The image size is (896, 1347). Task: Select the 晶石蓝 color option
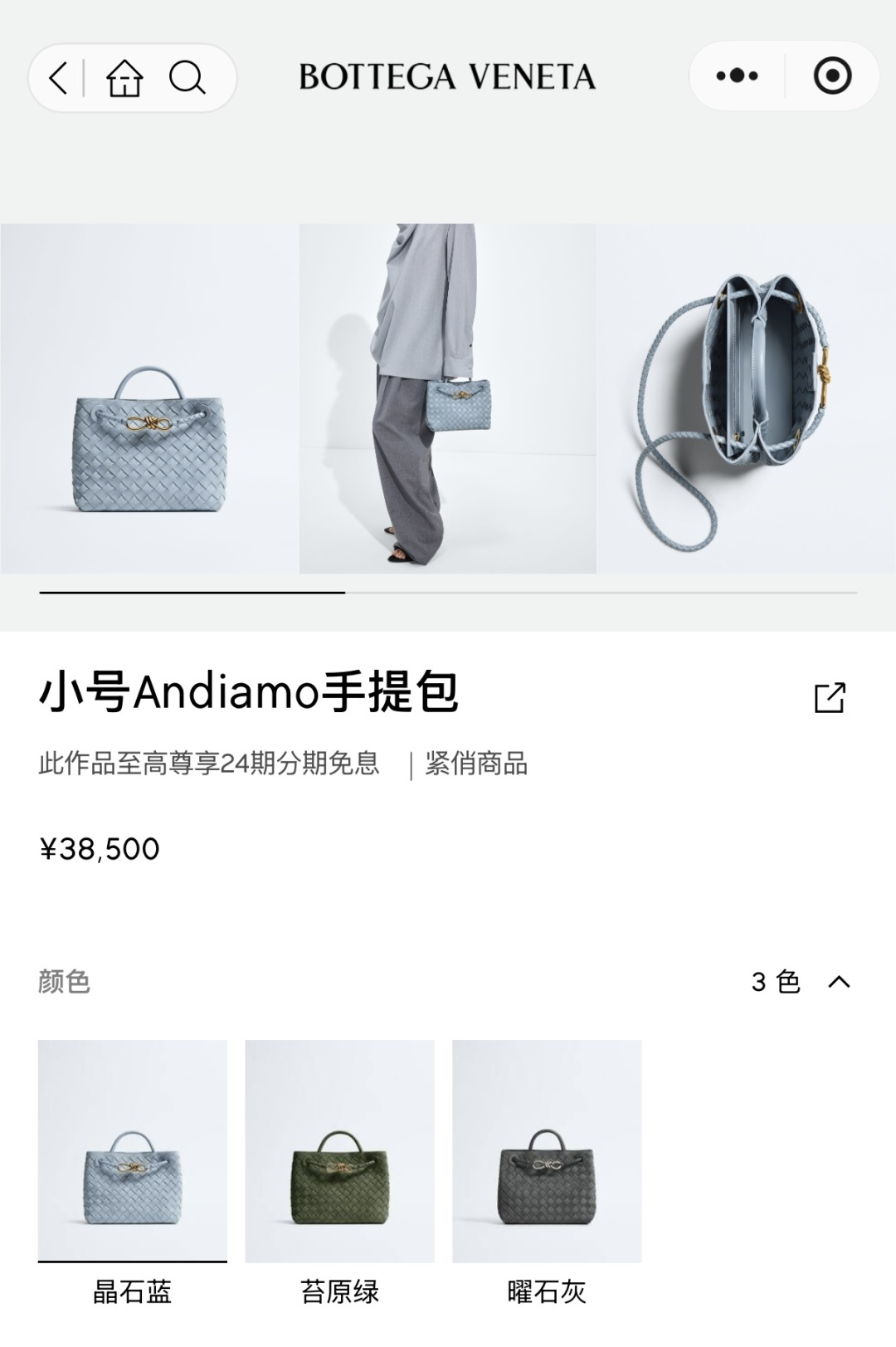[133, 1172]
